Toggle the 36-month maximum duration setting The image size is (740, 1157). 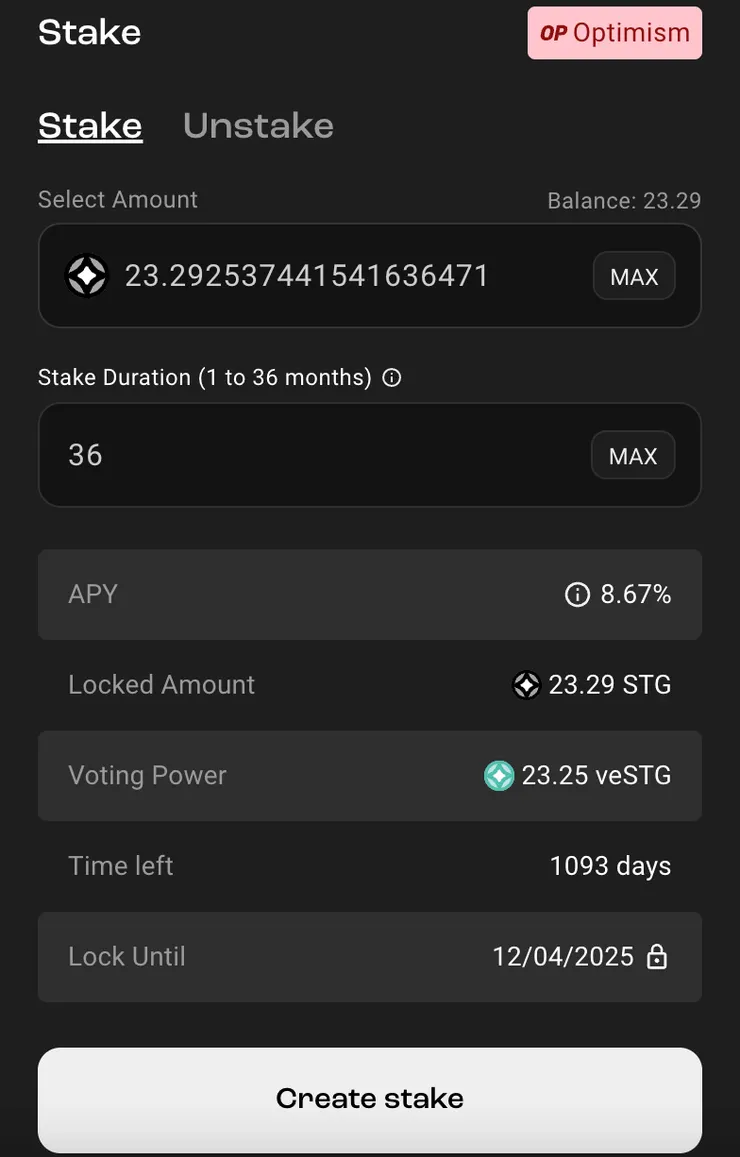[x=633, y=455]
